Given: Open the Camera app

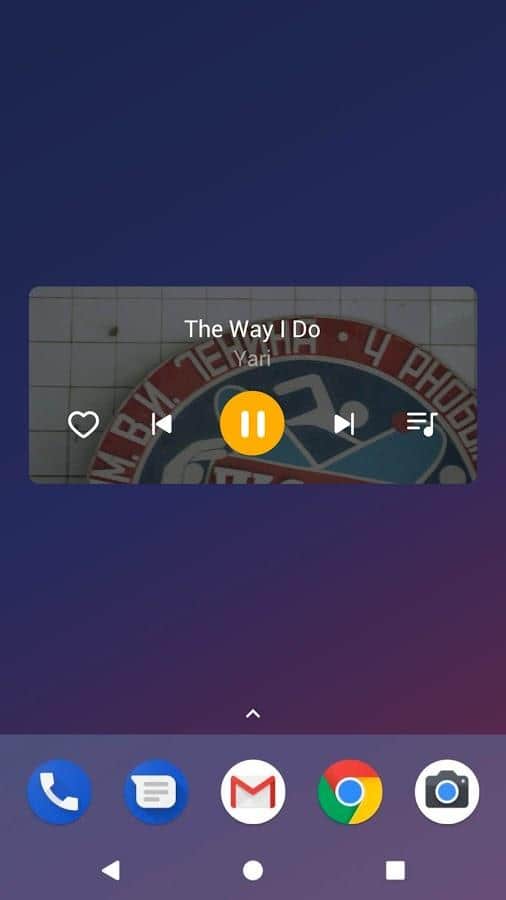Looking at the screenshot, I should [447, 792].
